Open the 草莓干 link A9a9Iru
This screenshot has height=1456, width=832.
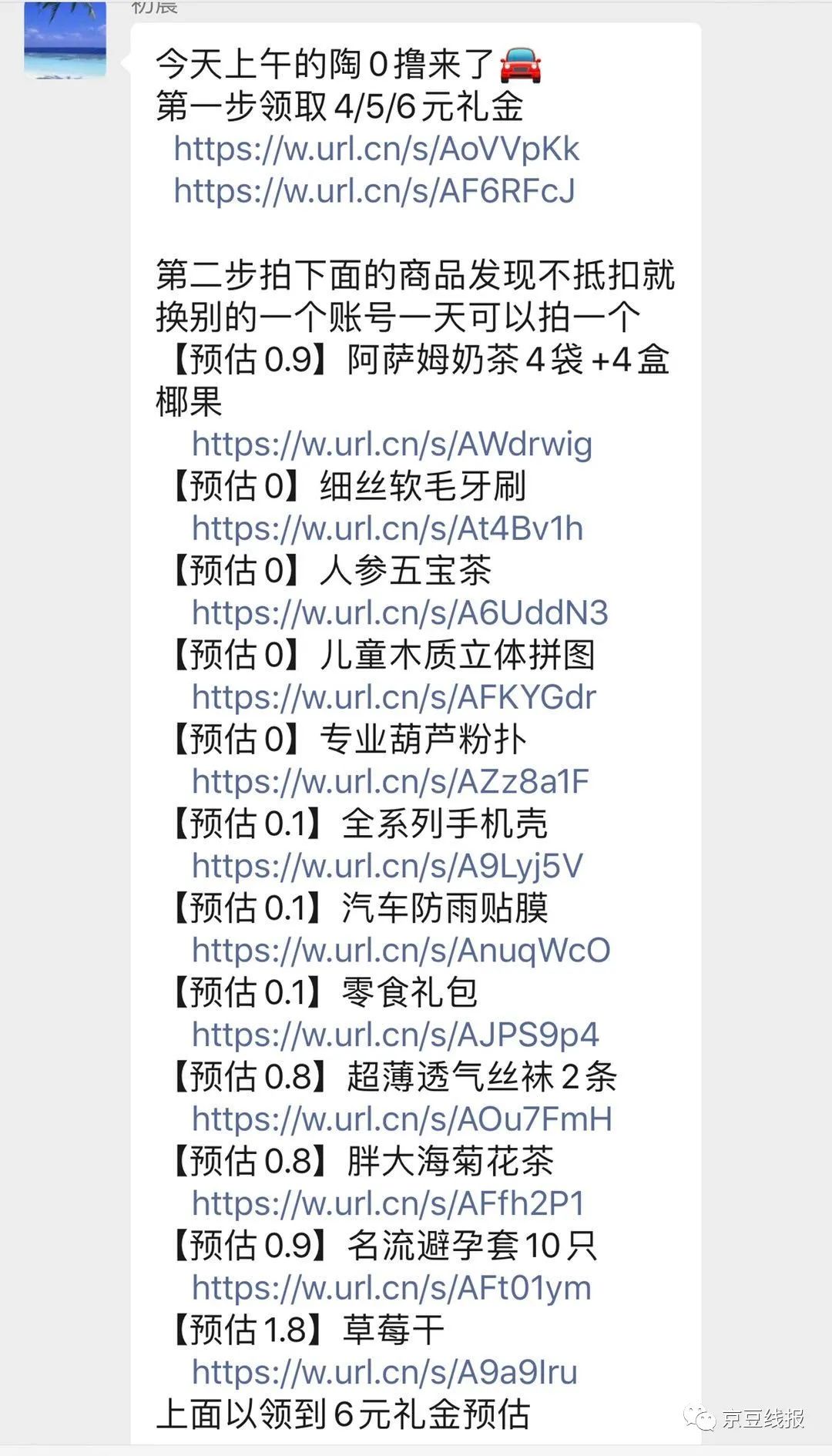coord(384,1373)
